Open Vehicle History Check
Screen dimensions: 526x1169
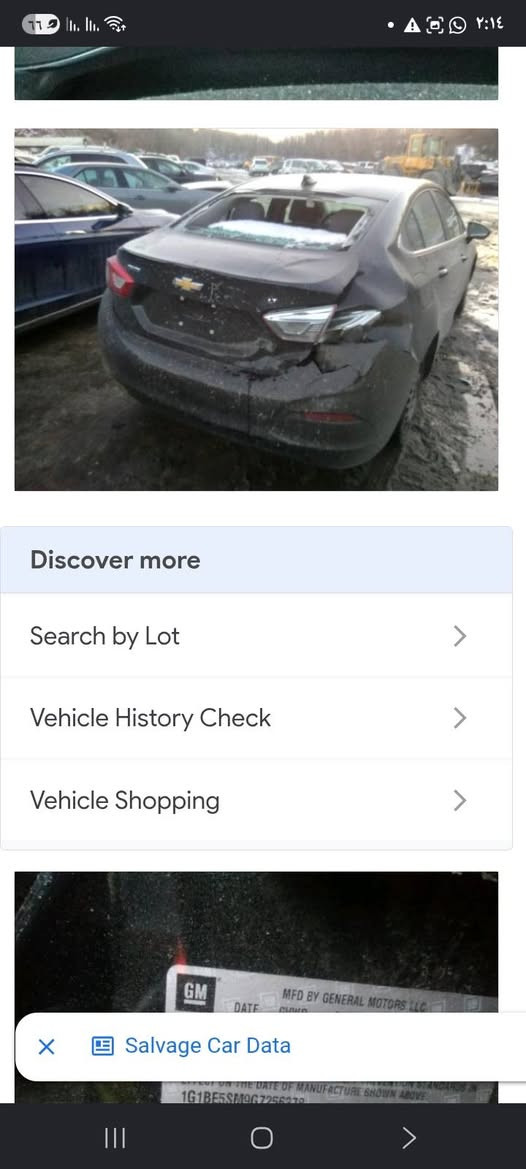256,718
